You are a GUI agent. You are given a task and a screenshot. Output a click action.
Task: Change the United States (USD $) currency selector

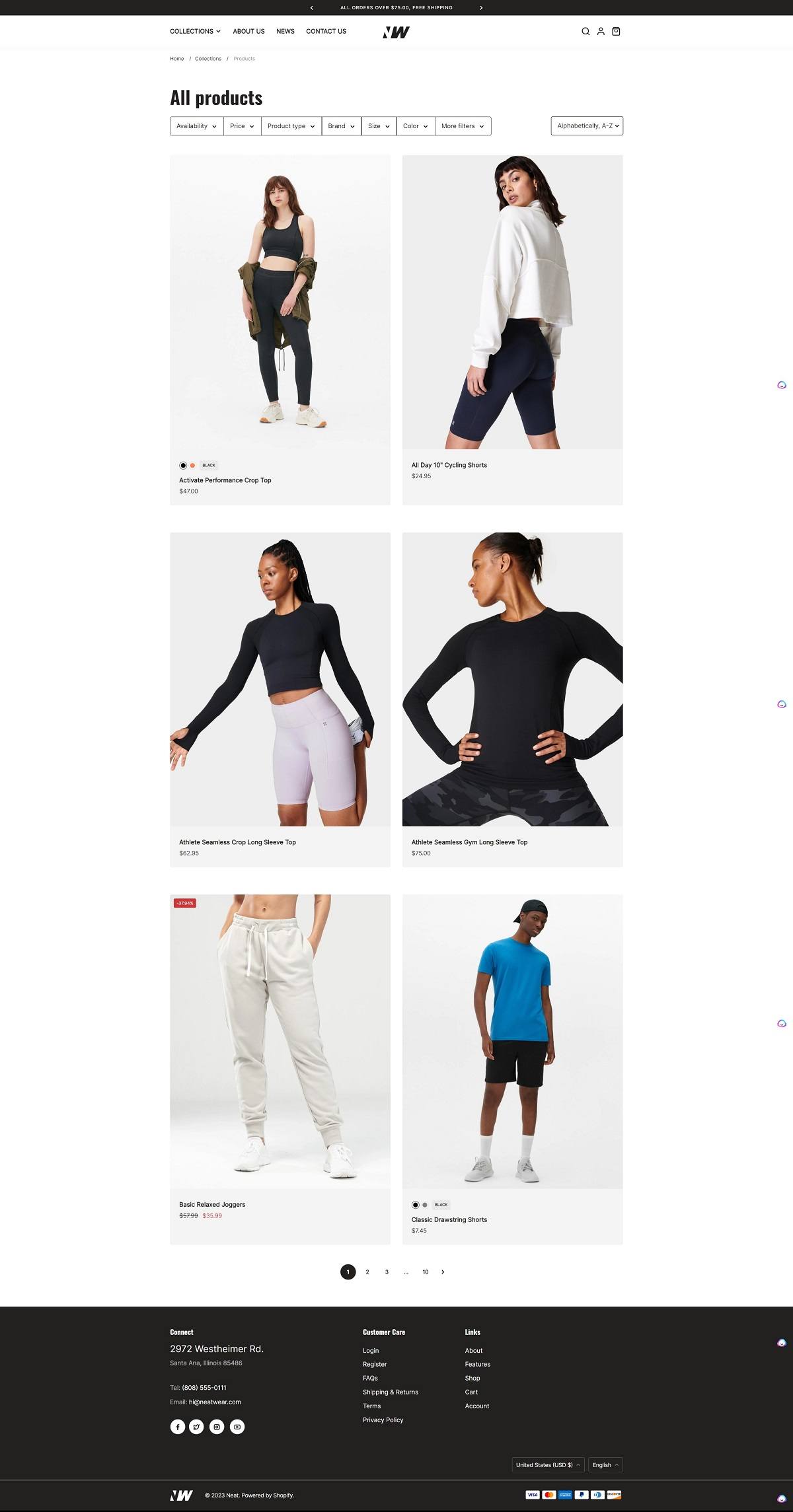click(548, 1465)
